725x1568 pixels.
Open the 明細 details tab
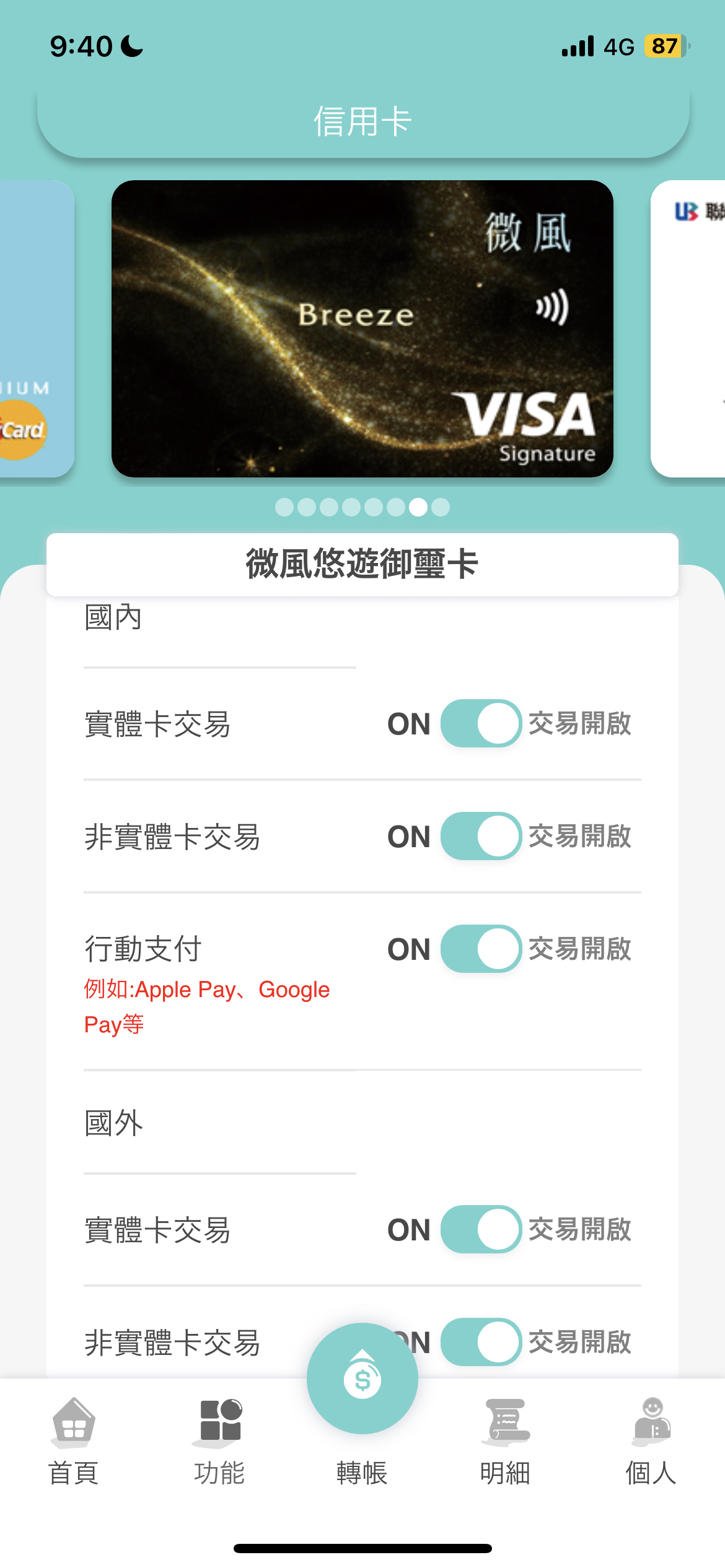click(505, 1442)
